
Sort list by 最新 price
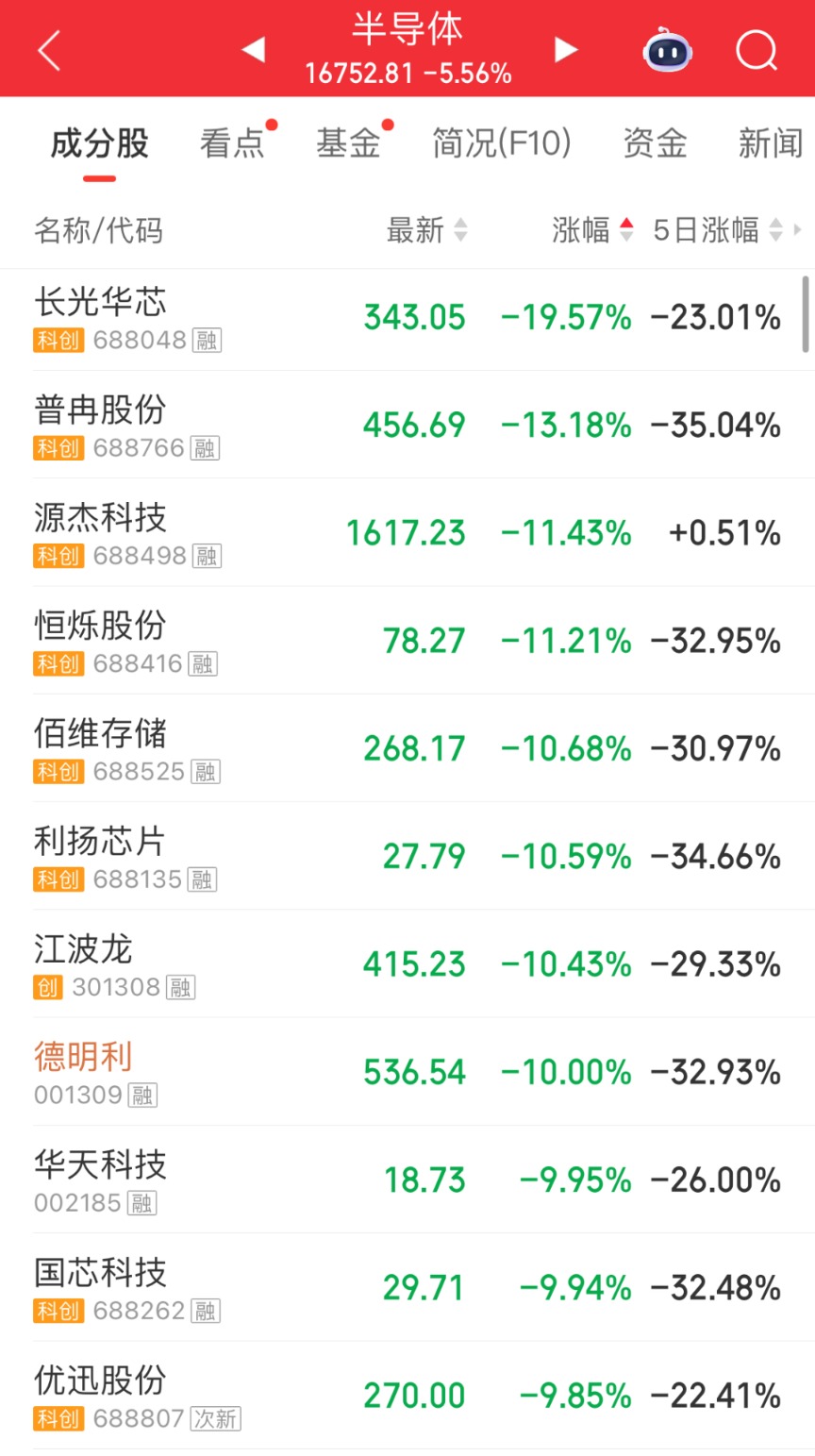click(x=426, y=229)
